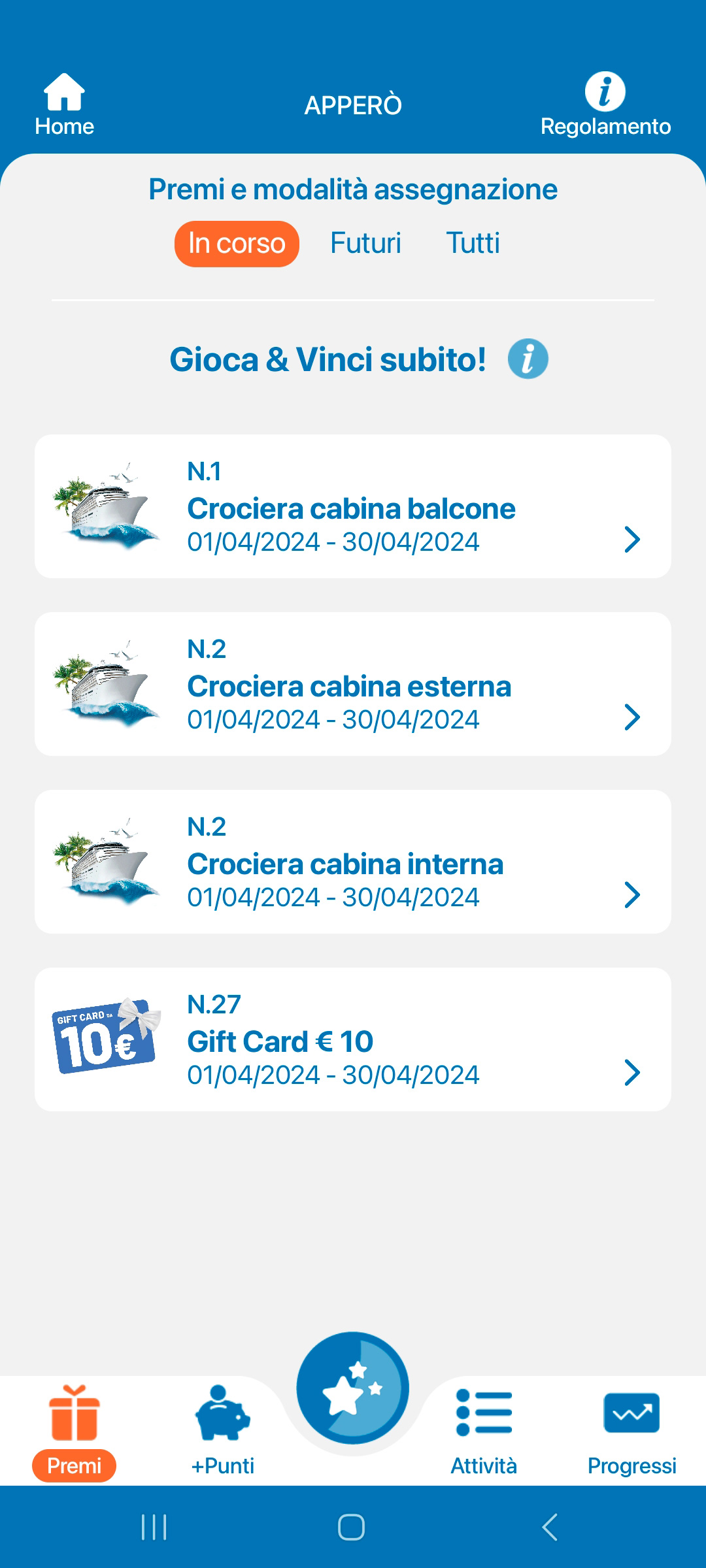Show Tutti prizes
The width and height of the screenshot is (706, 1568).
[x=473, y=244]
